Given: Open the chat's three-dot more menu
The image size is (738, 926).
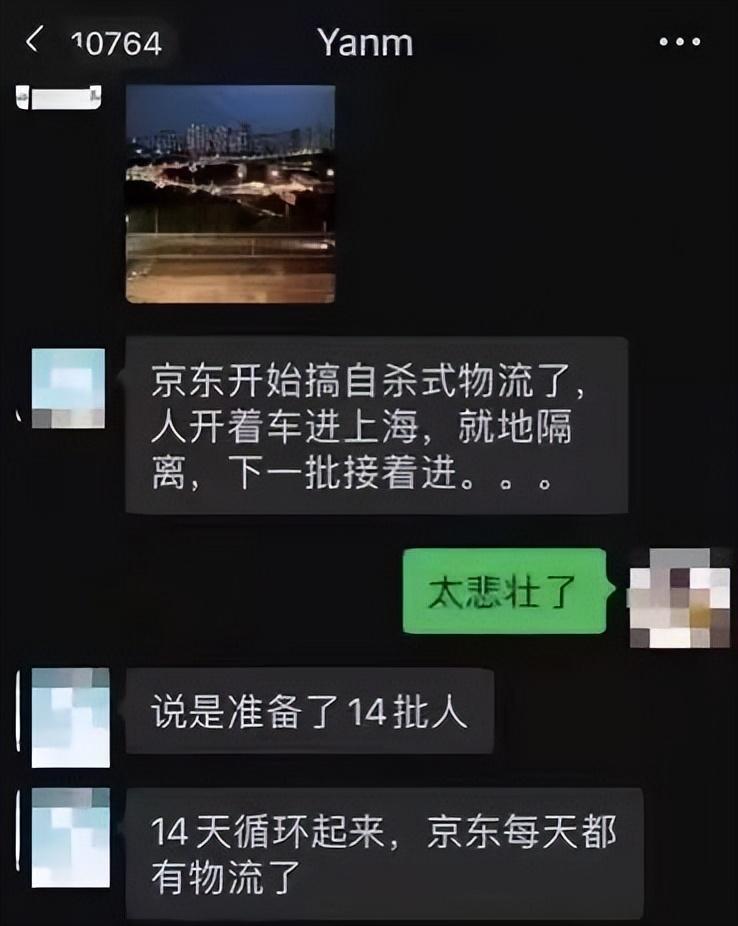Looking at the screenshot, I should [x=680, y=42].
